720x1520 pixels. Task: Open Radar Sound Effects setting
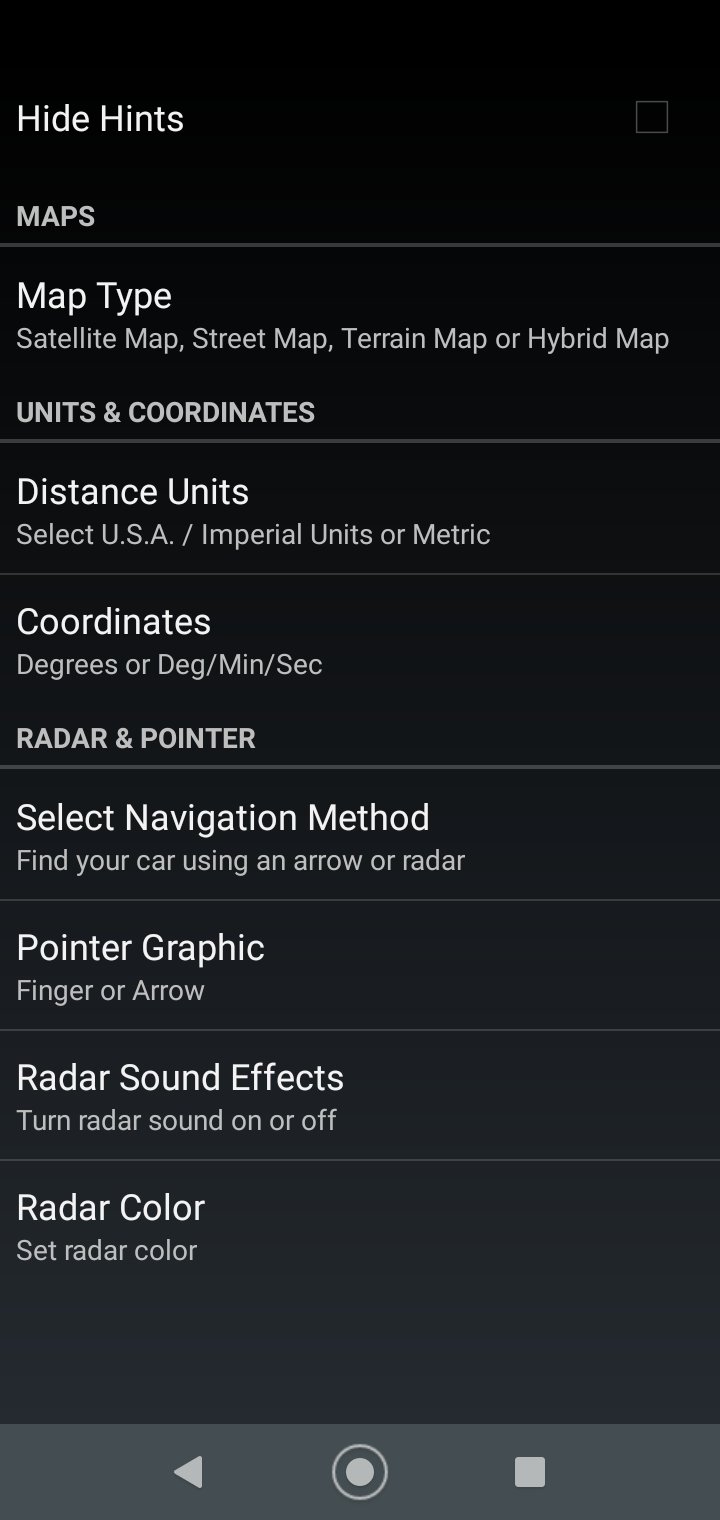click(360, 1096)
